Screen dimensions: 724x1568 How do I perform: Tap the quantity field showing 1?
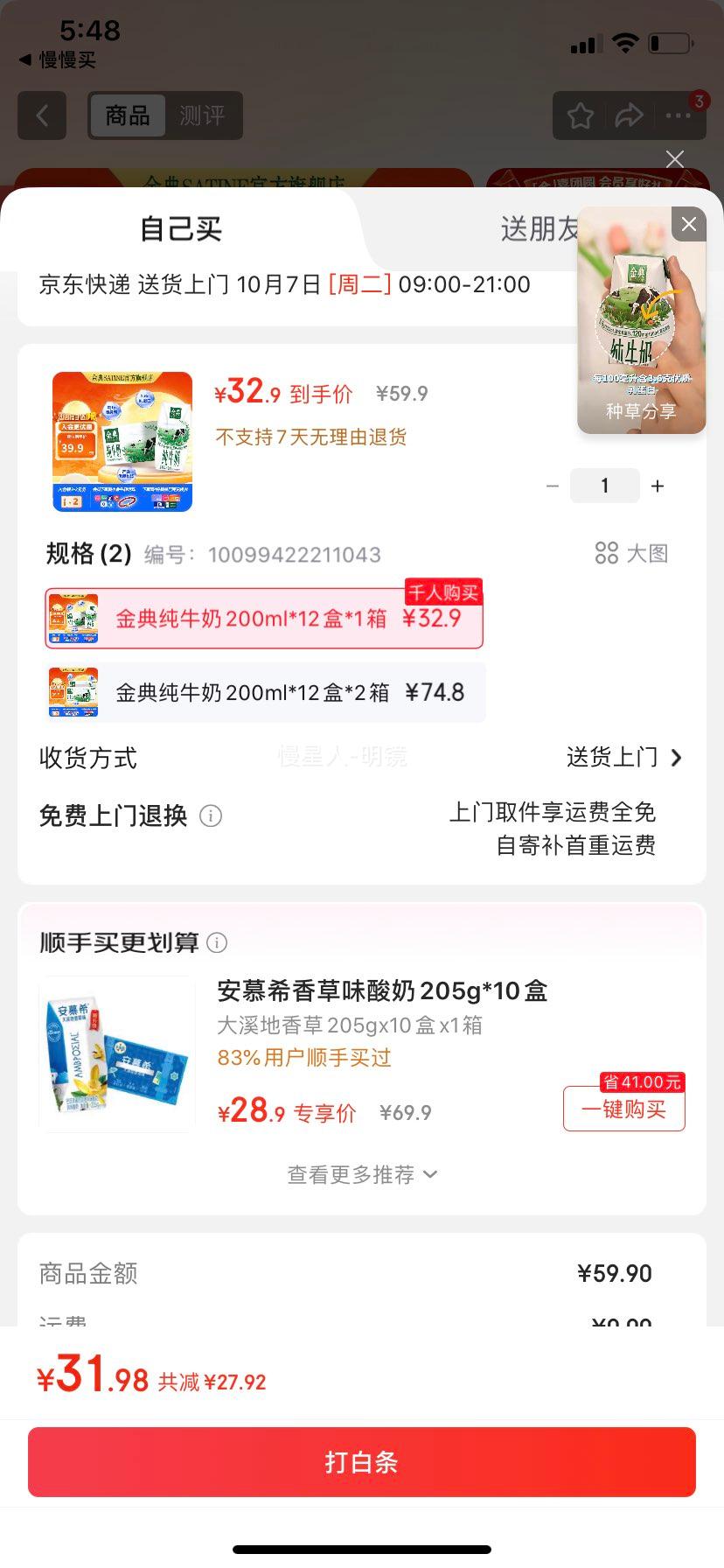pyautogui.click(x=604, y=486)
